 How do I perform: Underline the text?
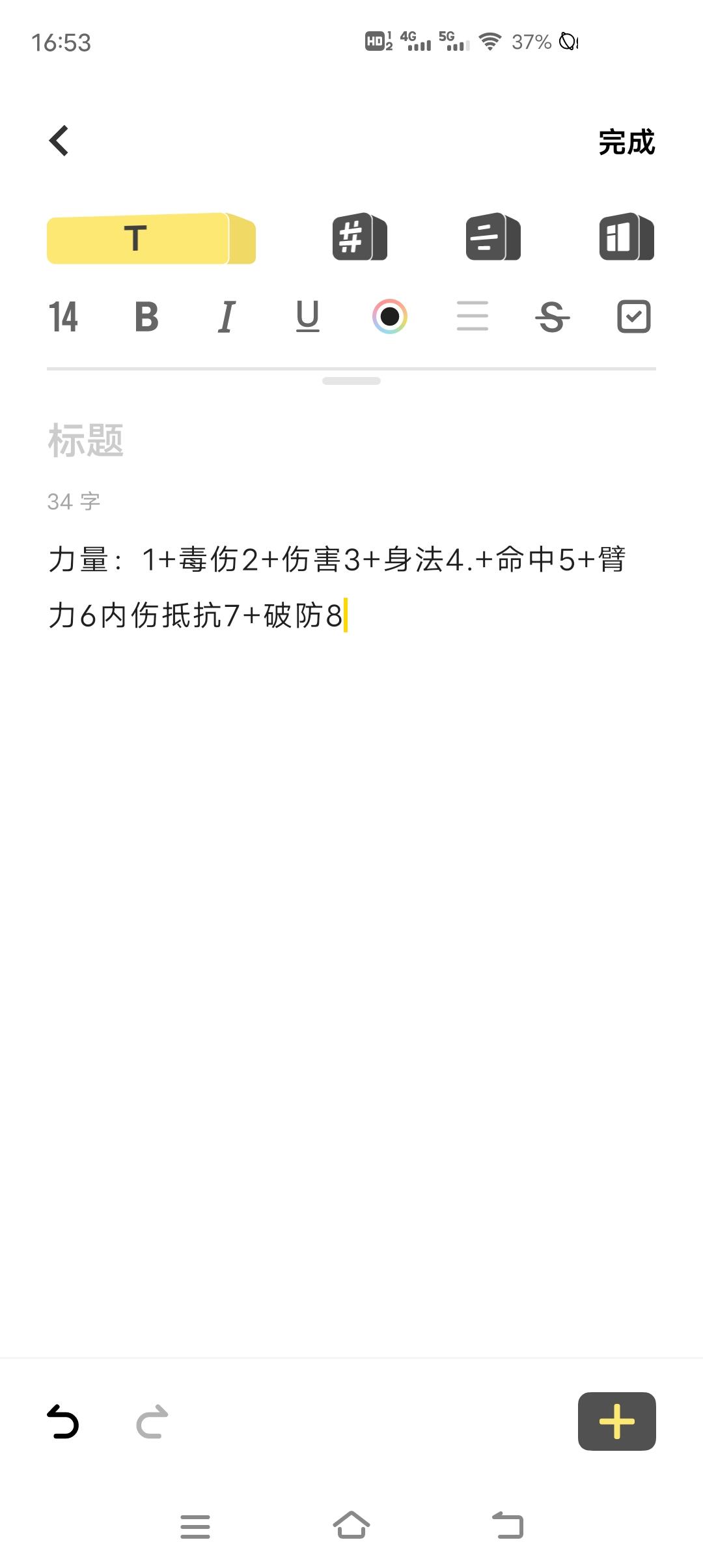point(308,317)
